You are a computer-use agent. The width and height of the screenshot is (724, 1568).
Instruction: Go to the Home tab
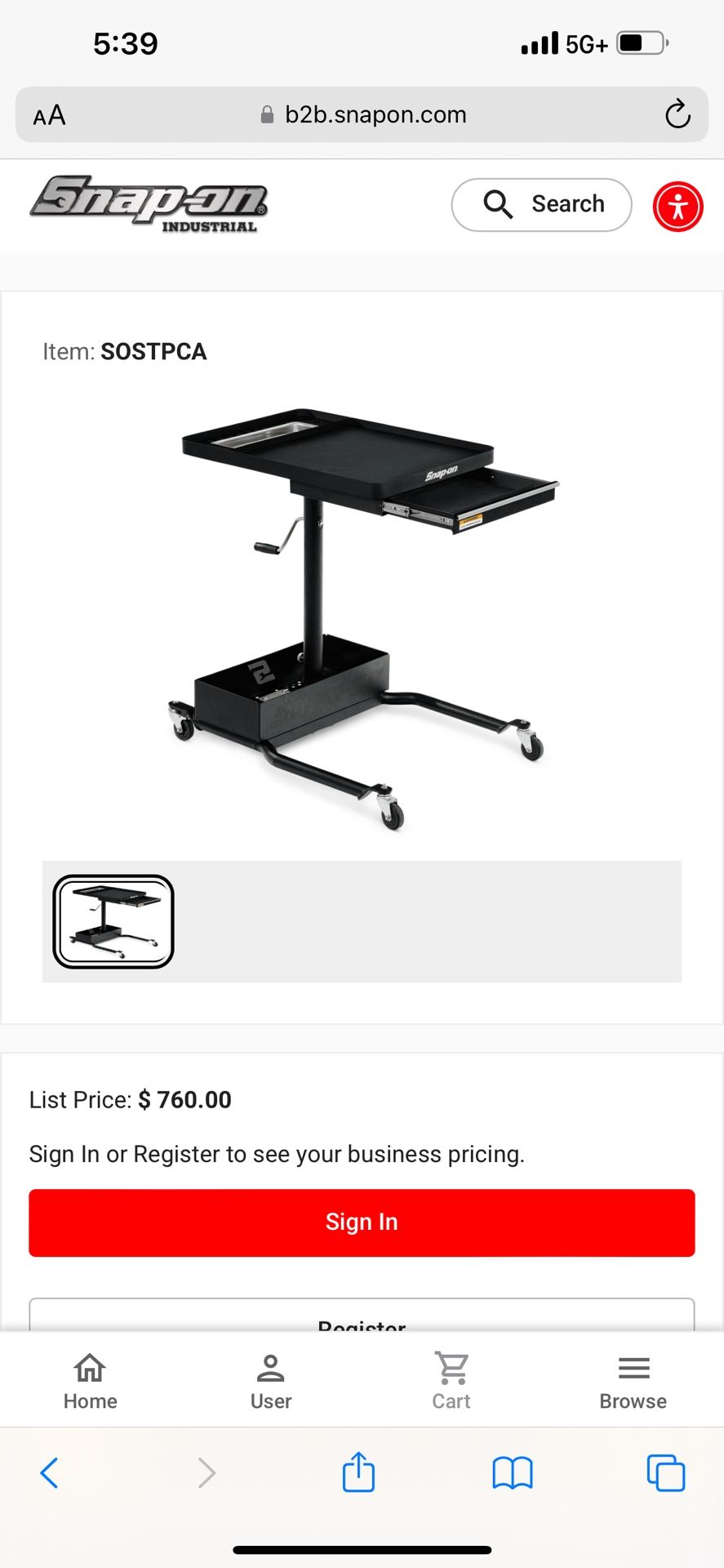pos(90,1382)
